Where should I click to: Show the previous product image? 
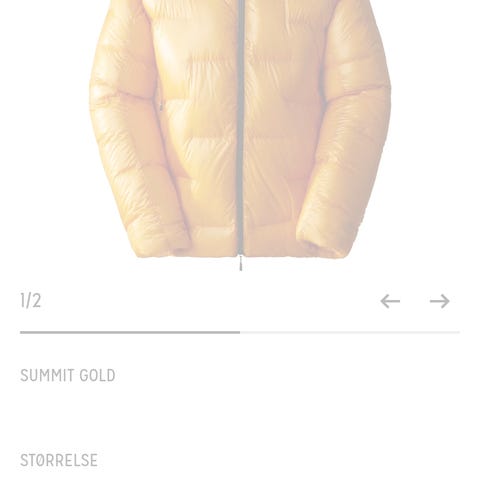click(x=390, y=301)
